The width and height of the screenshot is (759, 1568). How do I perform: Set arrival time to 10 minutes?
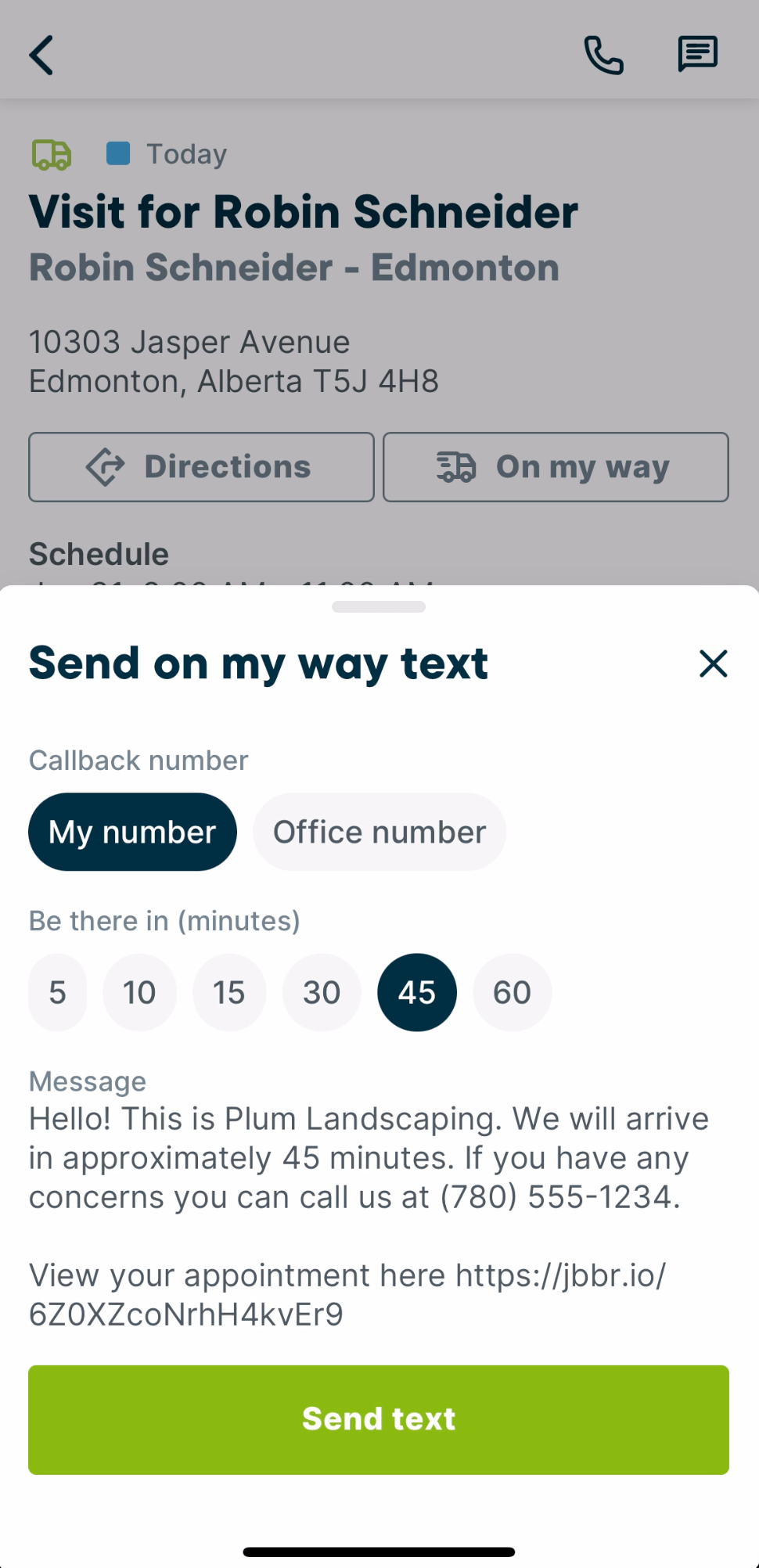pos(139,992)
